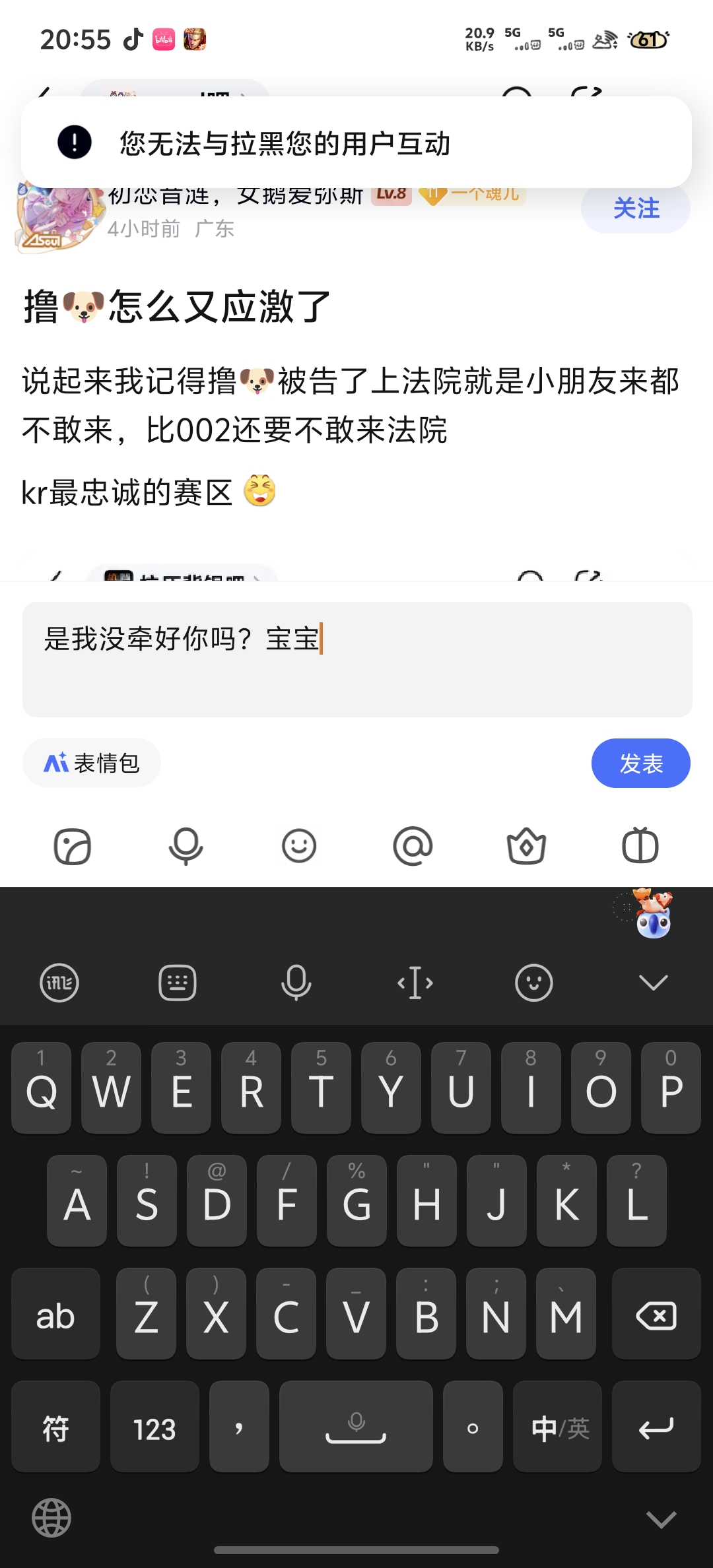Switch the keyboard layout

click(178, 983)
